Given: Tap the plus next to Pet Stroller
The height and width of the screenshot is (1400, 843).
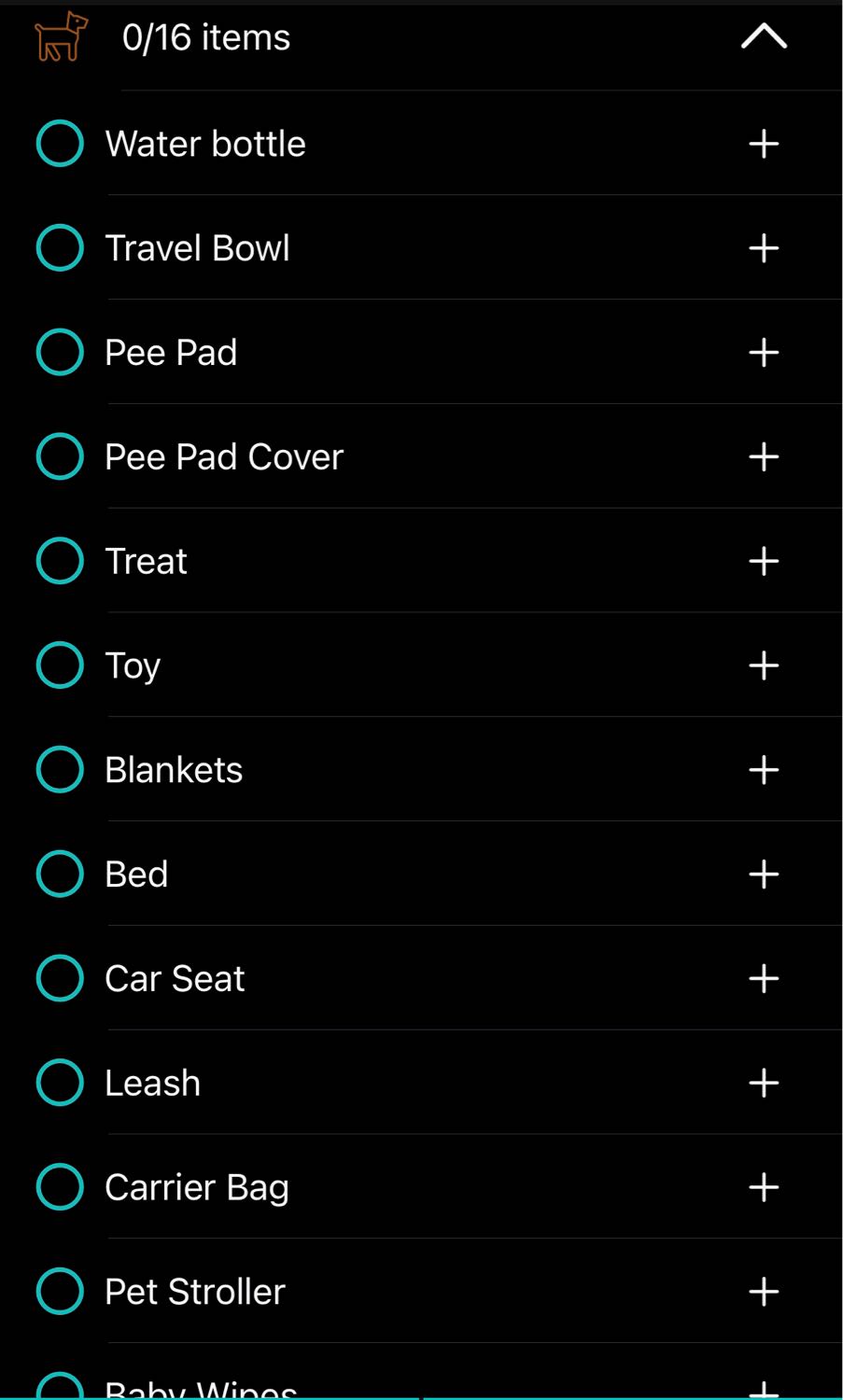Looking at the screenshot, I should tap(764, 1292).
